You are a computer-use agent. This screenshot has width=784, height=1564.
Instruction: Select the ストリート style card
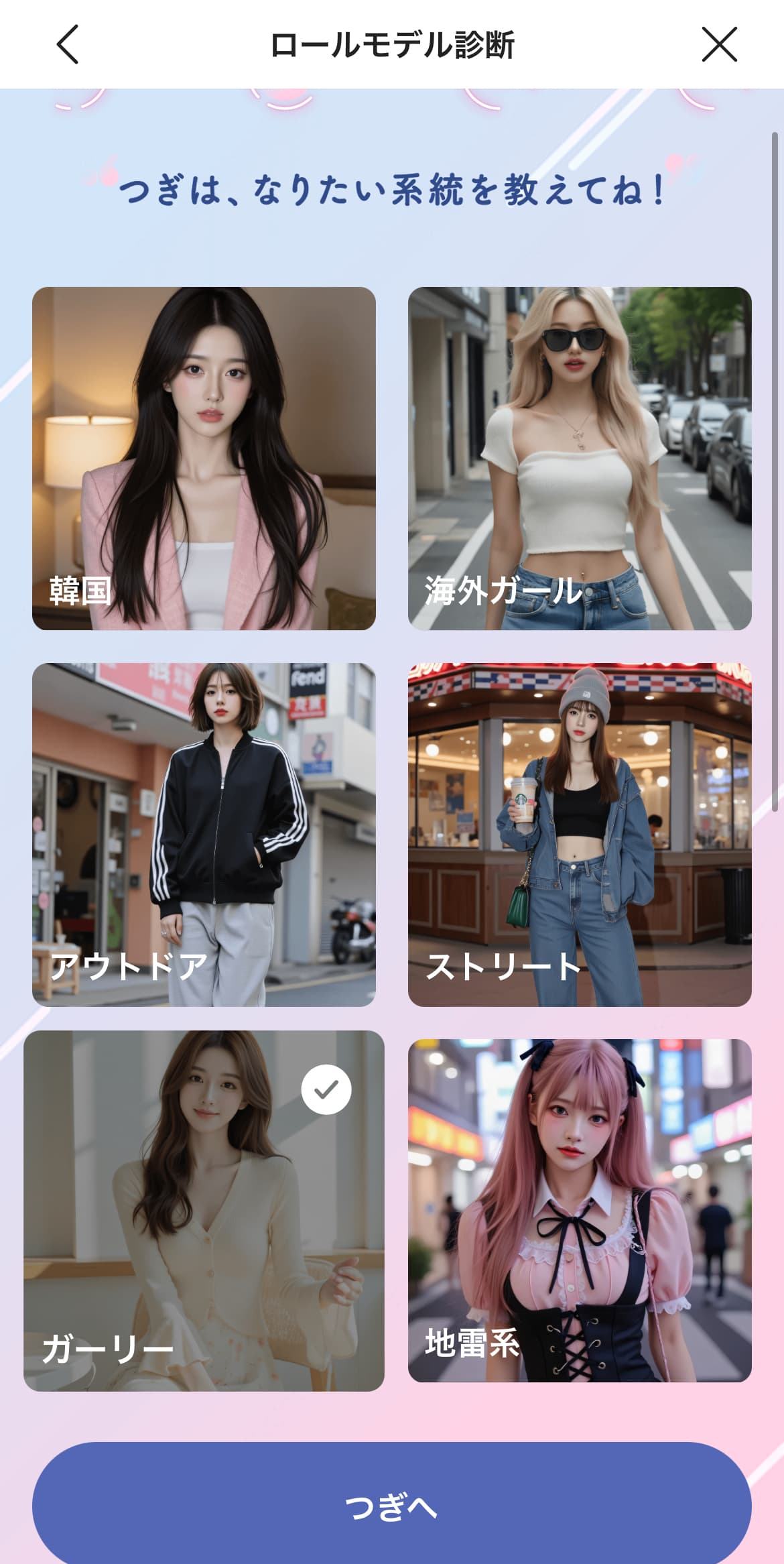580,835
